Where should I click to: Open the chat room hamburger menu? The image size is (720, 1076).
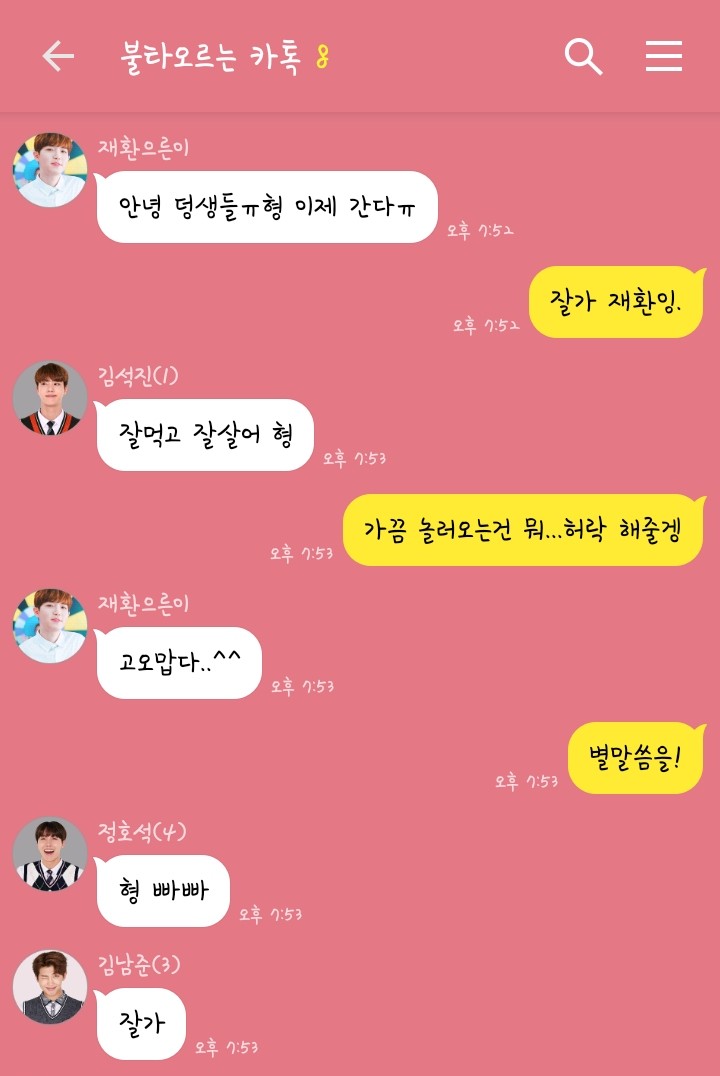point(663,57)
